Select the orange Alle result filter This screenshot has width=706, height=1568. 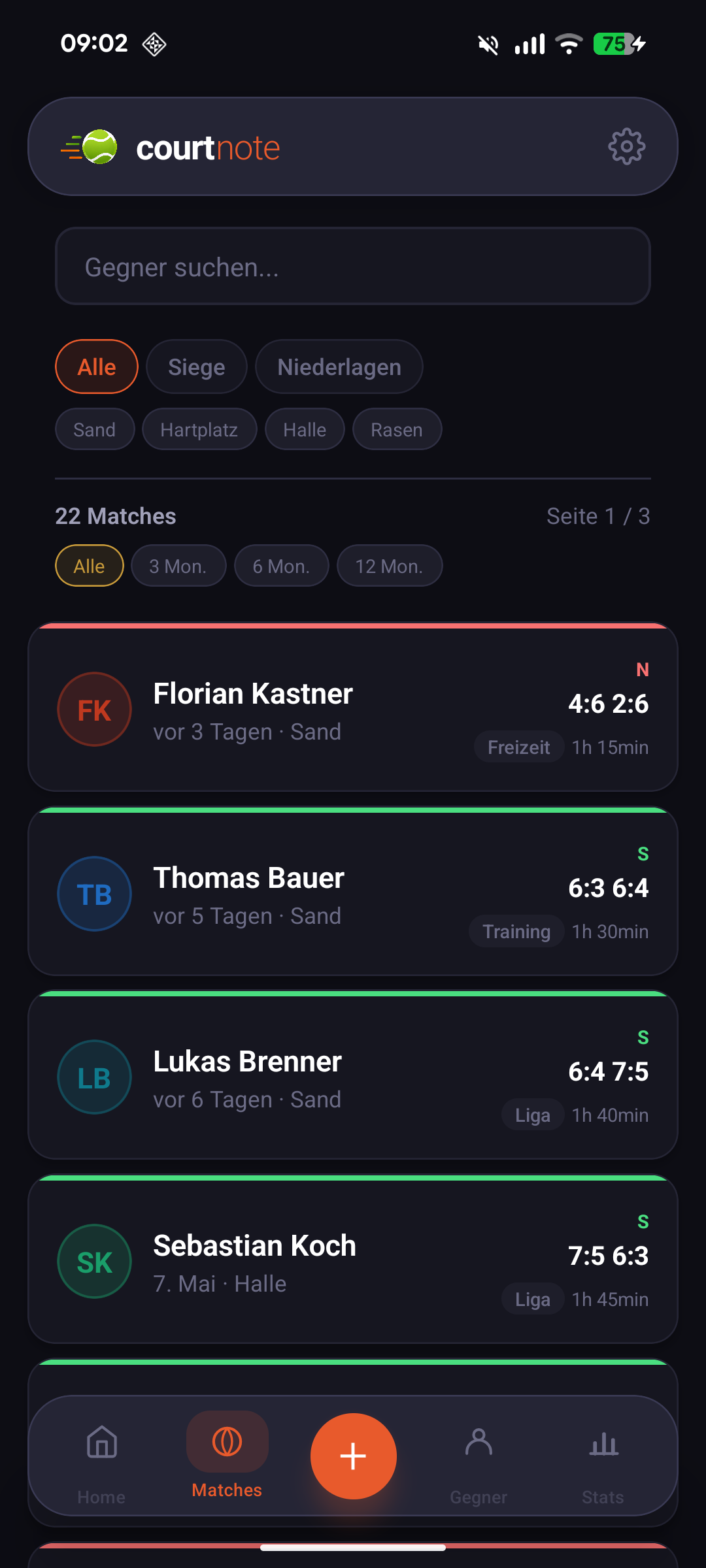point(97,367)
